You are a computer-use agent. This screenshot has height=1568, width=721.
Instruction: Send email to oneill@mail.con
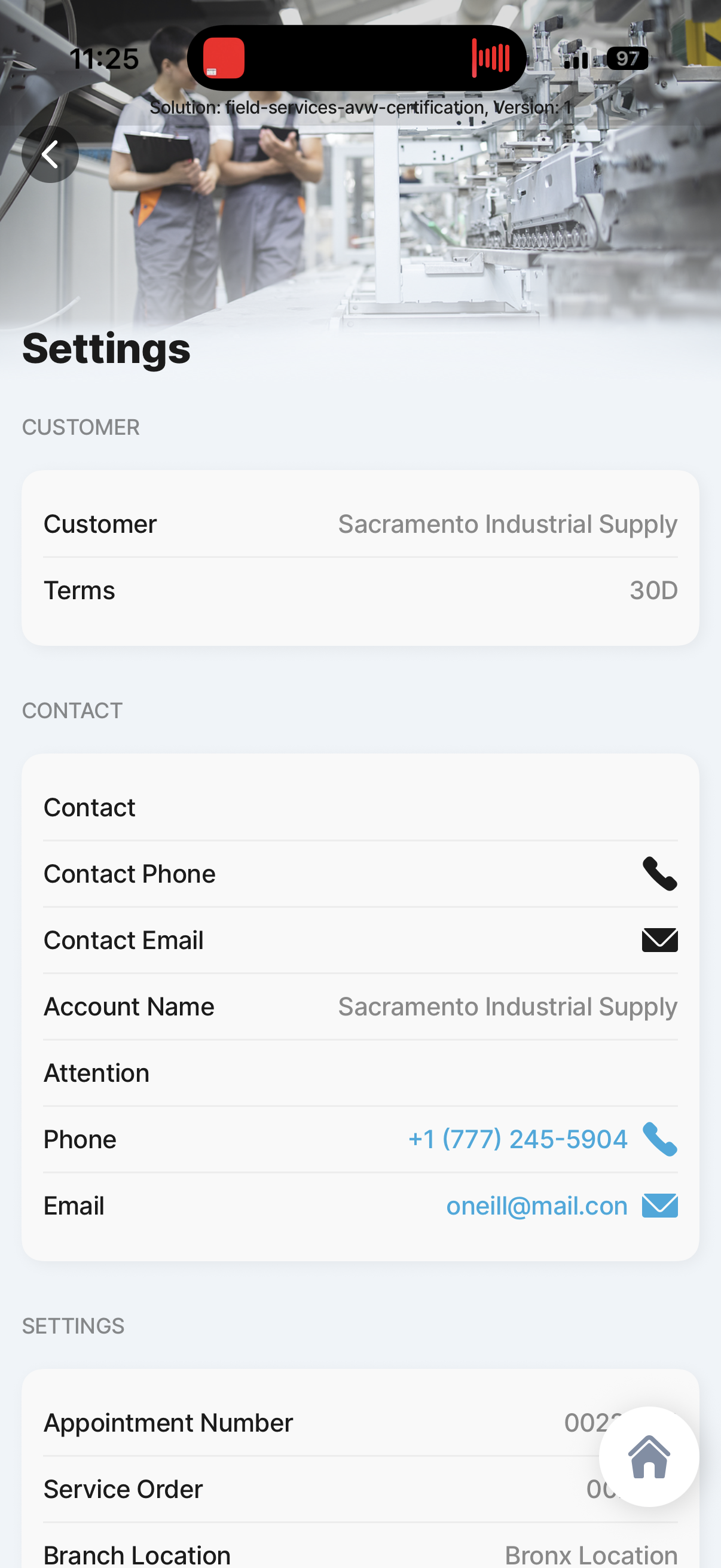537,1205
